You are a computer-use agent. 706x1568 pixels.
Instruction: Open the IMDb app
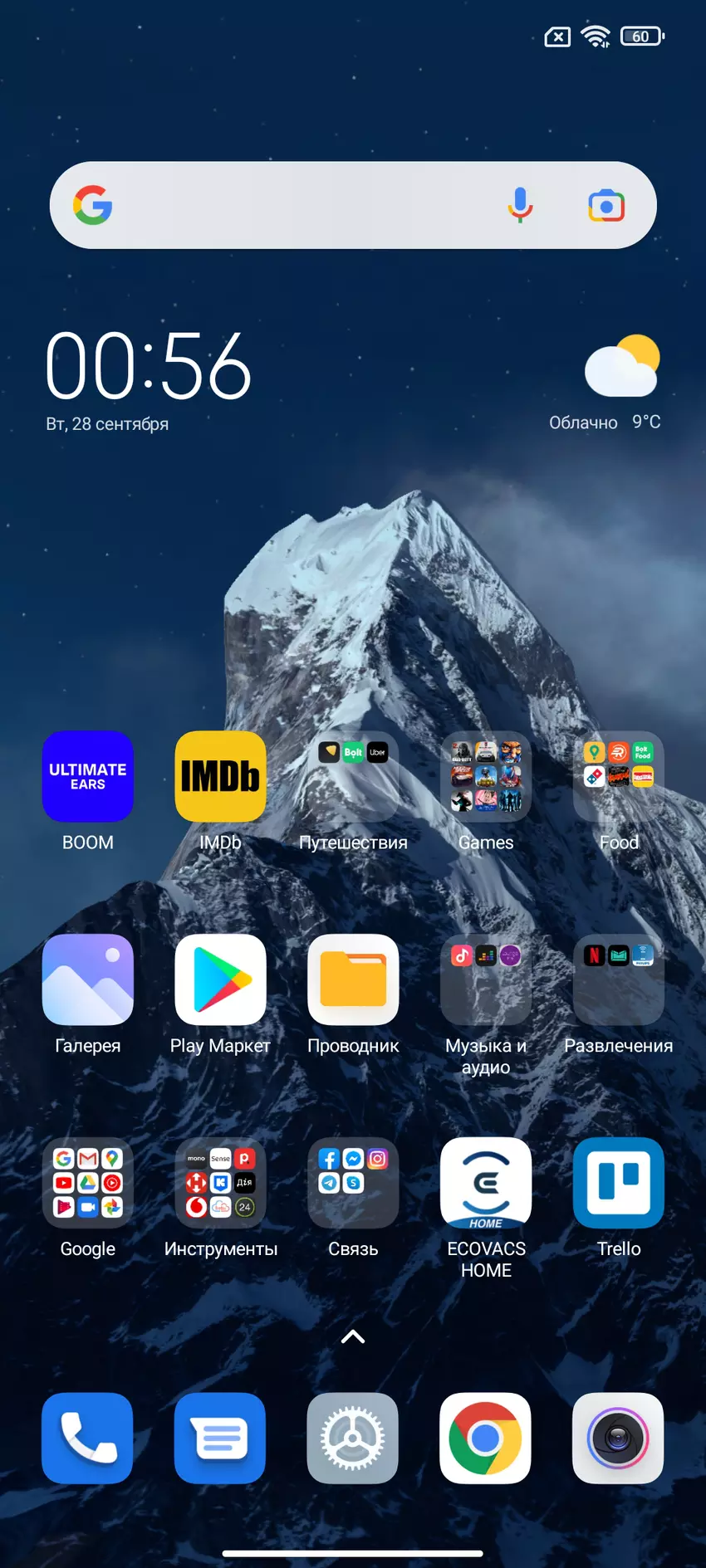pos(220,777)
